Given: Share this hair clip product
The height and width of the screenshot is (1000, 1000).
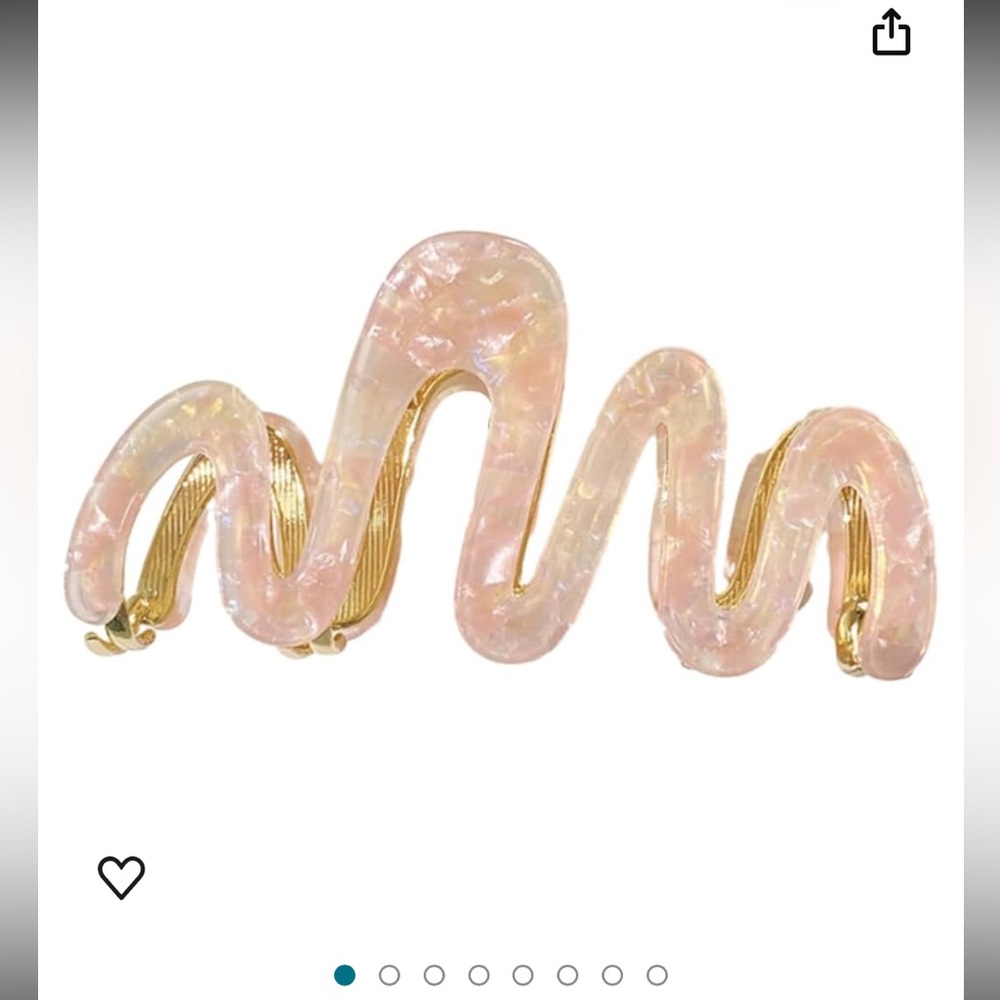Looking at the screenshot, I should pyautogui.click(x=891, y=32).
